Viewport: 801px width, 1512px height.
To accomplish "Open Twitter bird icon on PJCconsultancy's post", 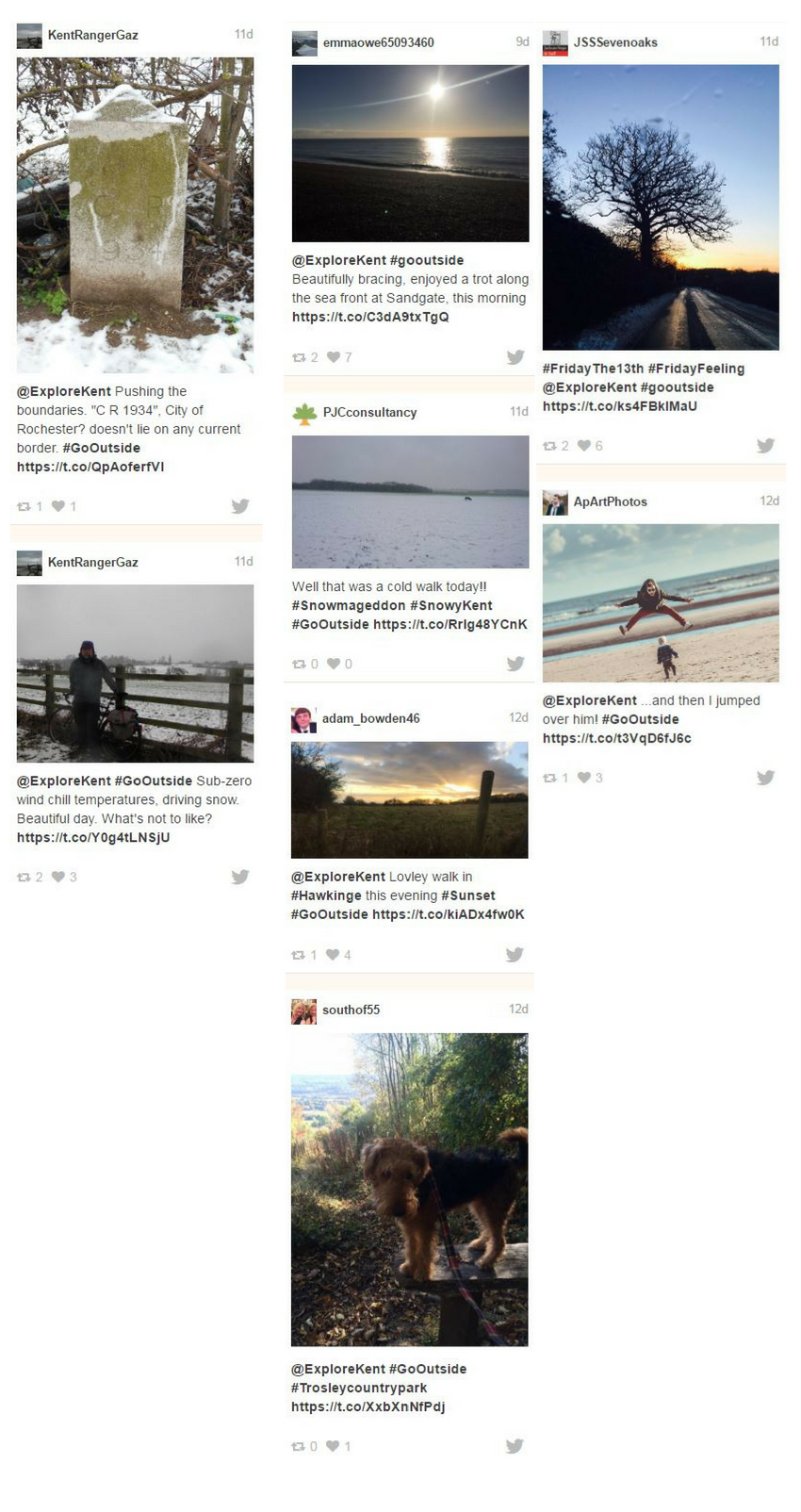I will click(x=515, y=664).
